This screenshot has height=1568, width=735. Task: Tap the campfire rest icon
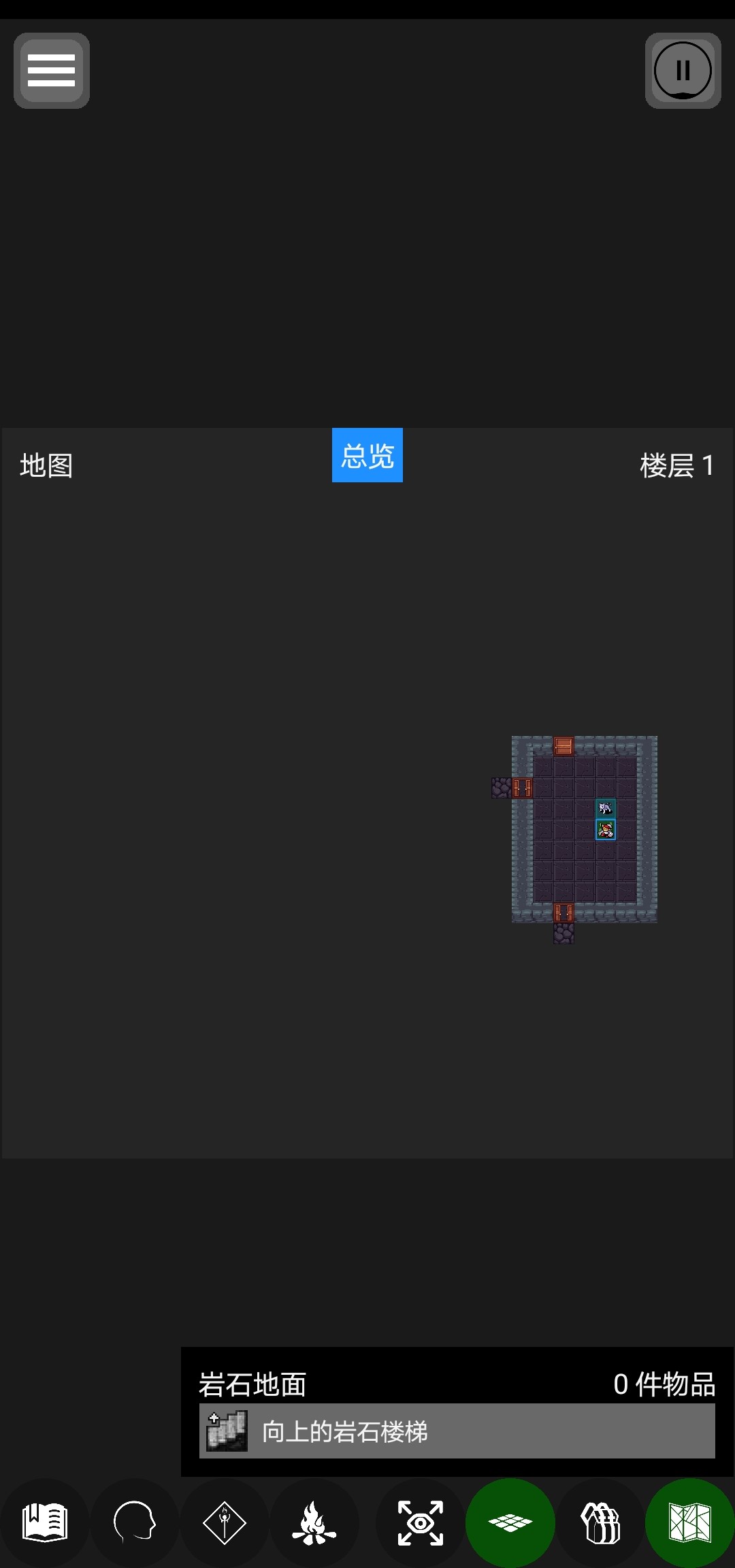point(314,1522)
